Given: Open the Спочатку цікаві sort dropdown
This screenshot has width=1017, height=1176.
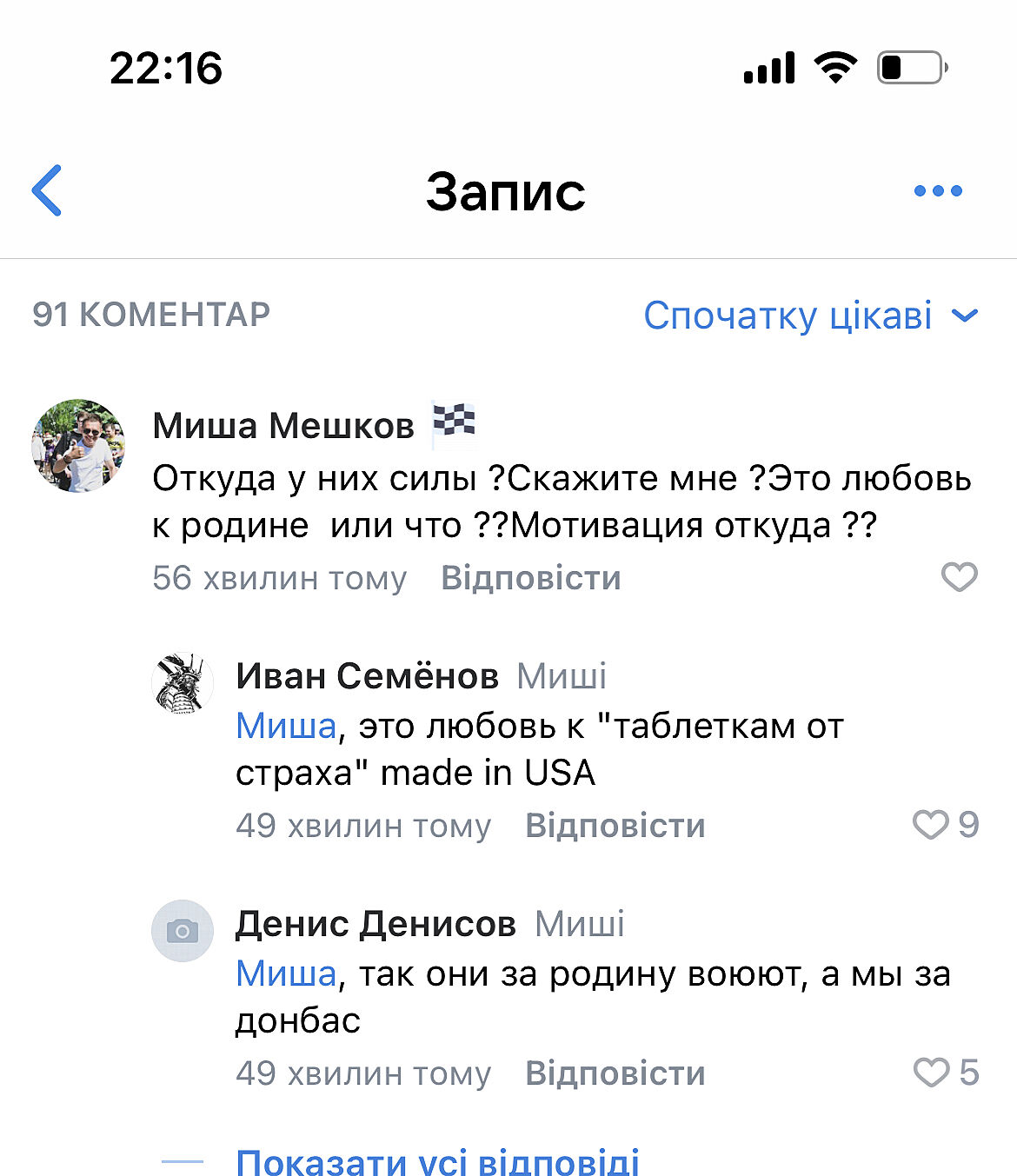Looking at the screenshot, I should pos(810,316).
